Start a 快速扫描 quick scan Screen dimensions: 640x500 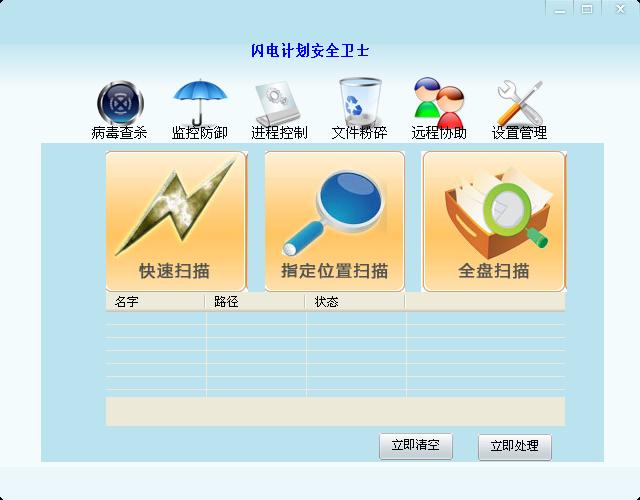[x=175, y=221]
